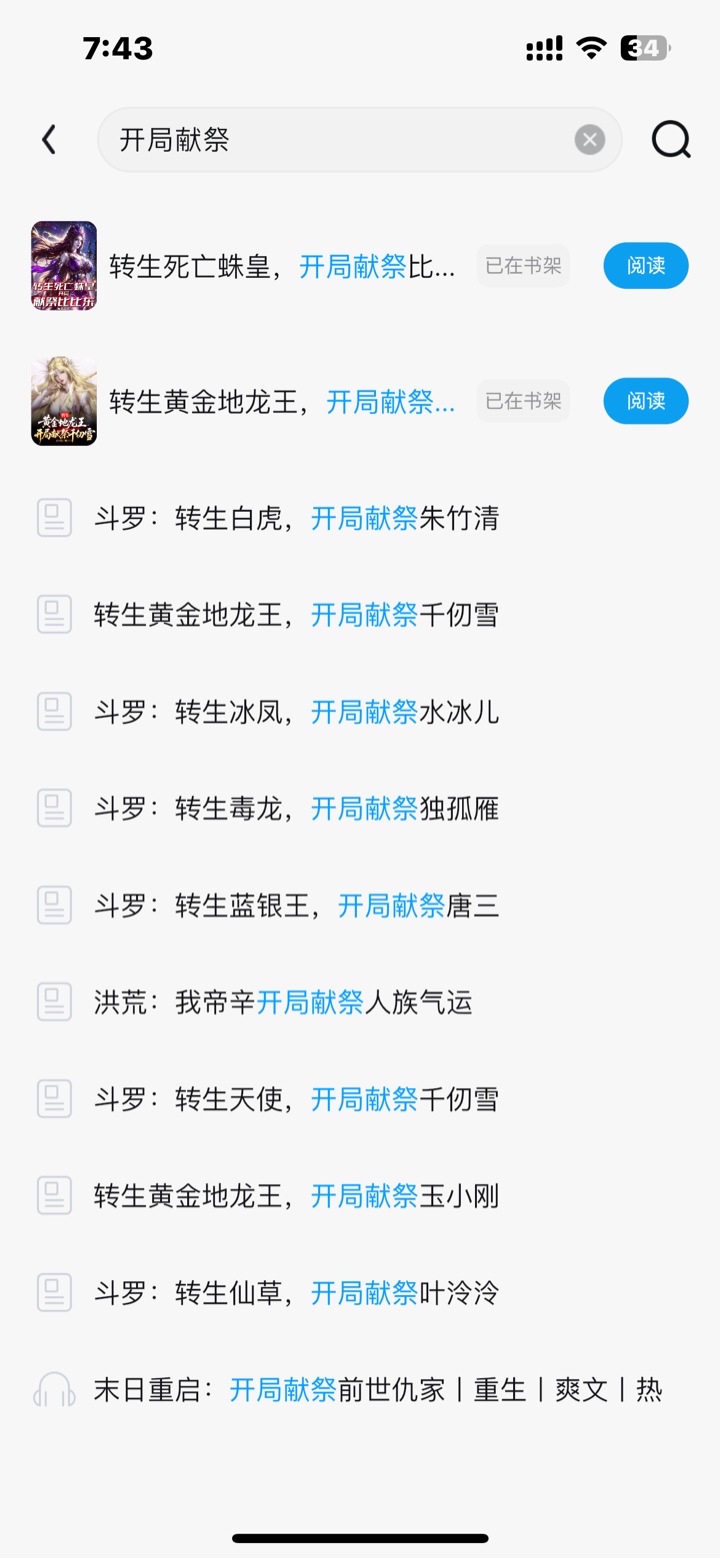Open audiobook suggestion 末日重启：开局献祭前世仇家
The image size is (720, 1559).
tap(376, 1390)
